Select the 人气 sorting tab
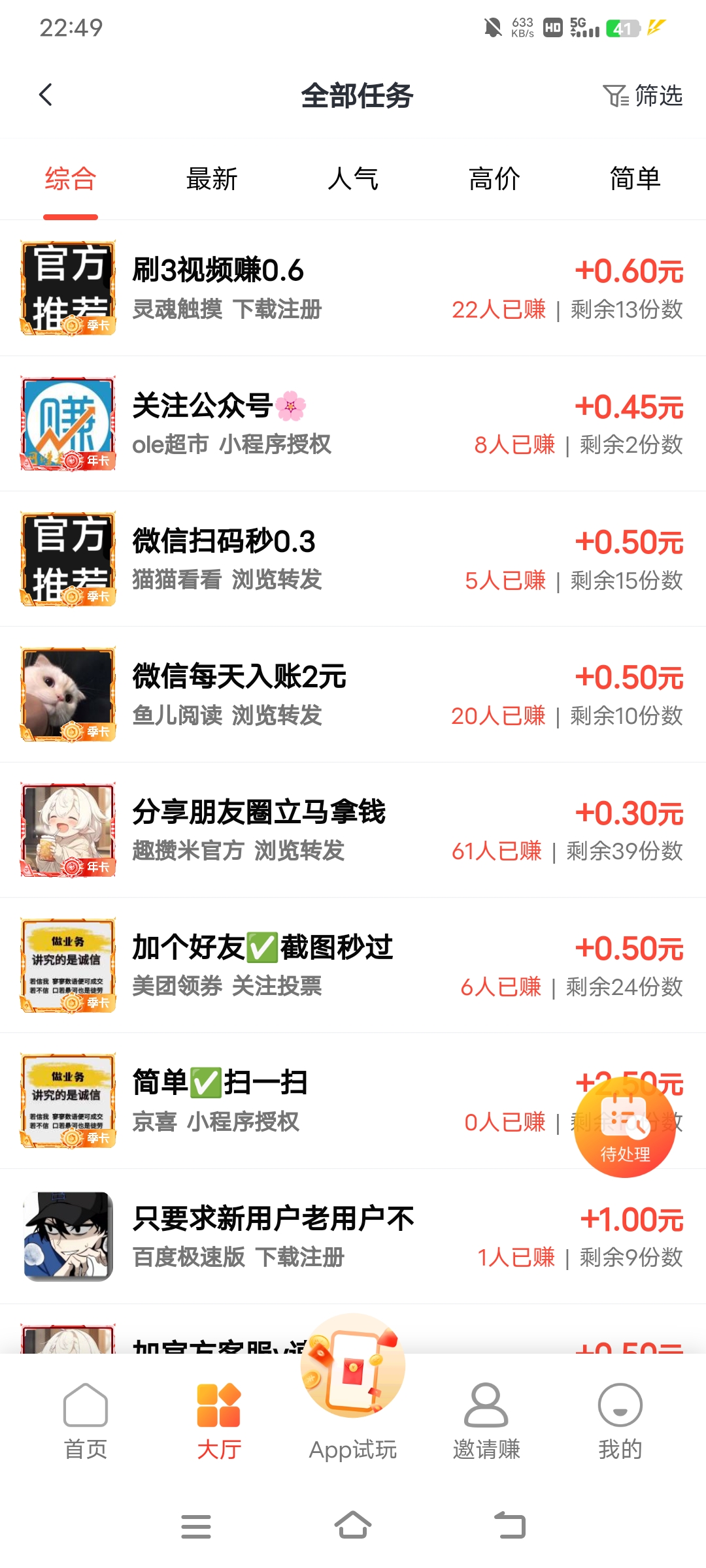 (353, 179)
